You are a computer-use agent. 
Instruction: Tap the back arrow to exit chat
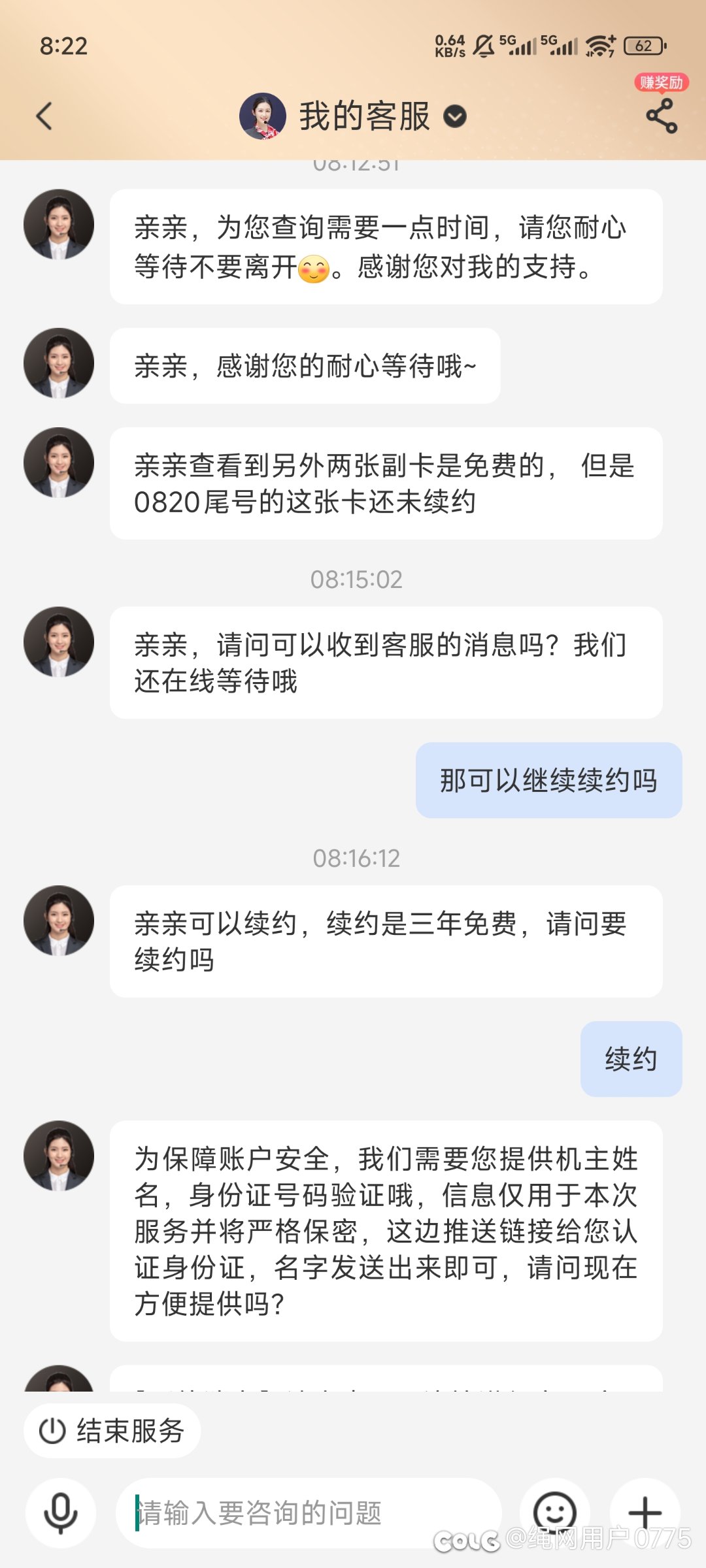tap(44, 116)
